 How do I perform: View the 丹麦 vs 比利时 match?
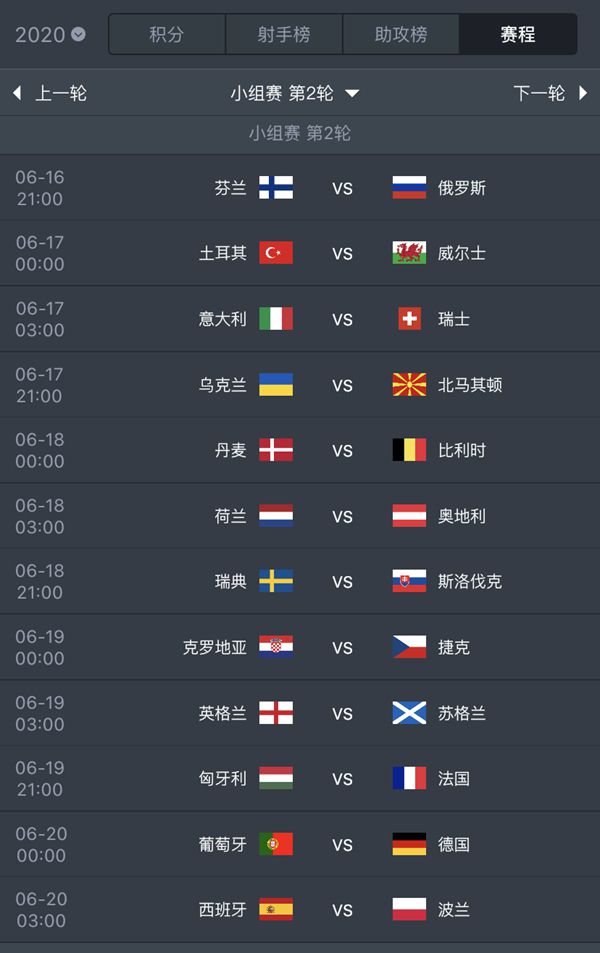(342, 451)
